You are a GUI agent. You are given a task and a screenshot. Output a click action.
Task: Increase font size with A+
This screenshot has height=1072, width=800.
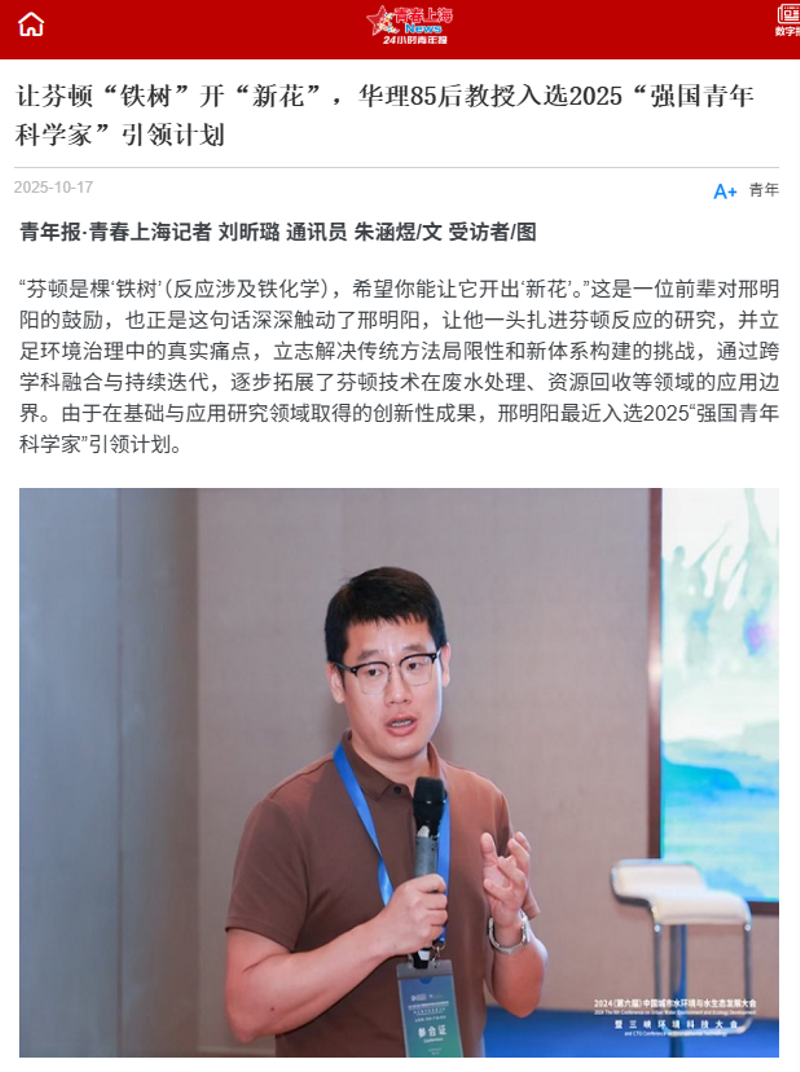coord(725,191)
